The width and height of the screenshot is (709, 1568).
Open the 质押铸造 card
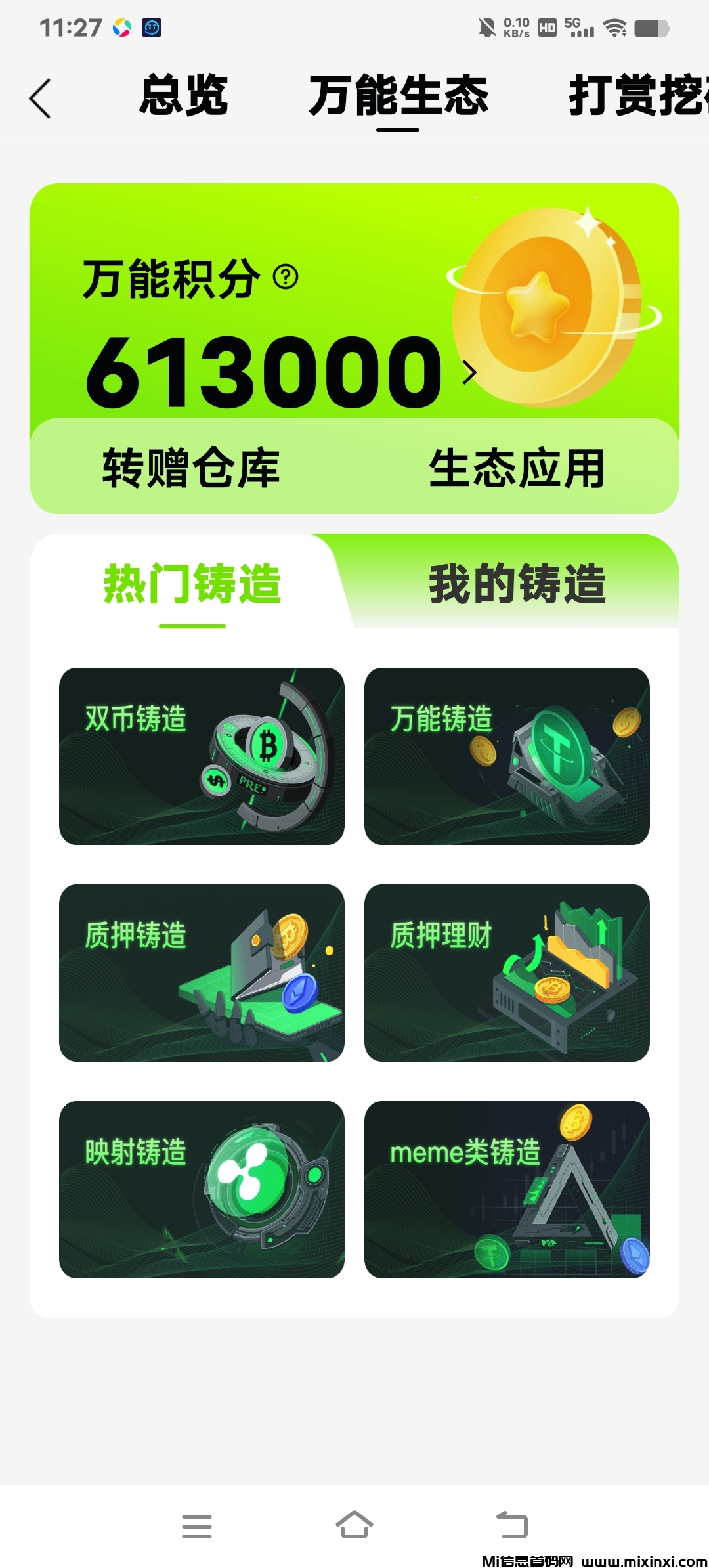point(202,973)
